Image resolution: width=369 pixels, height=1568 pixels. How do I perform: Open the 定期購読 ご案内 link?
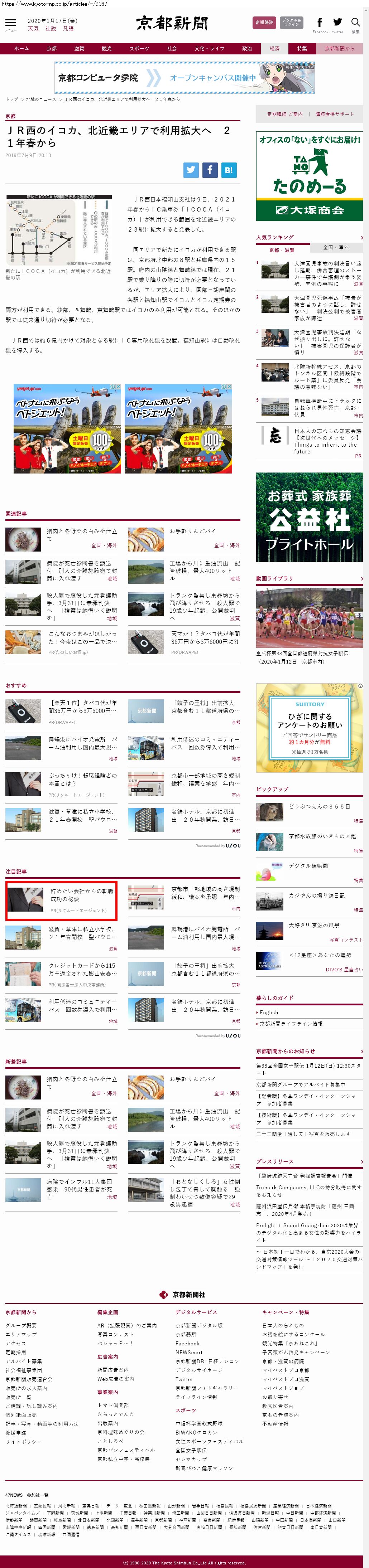click(x=284, y=114)
